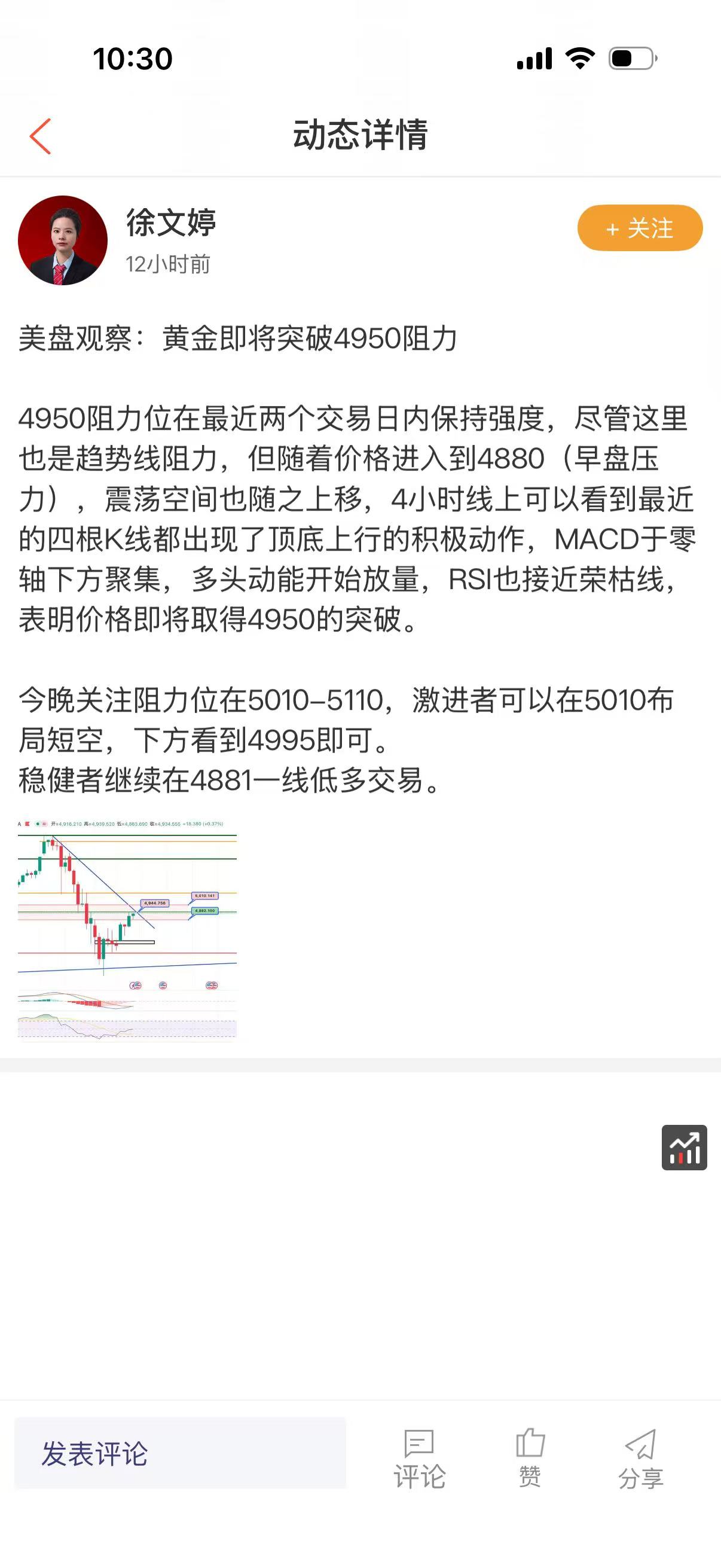
Task: Enlarge the gold candlestick chart image
Action: pos(127,928)
